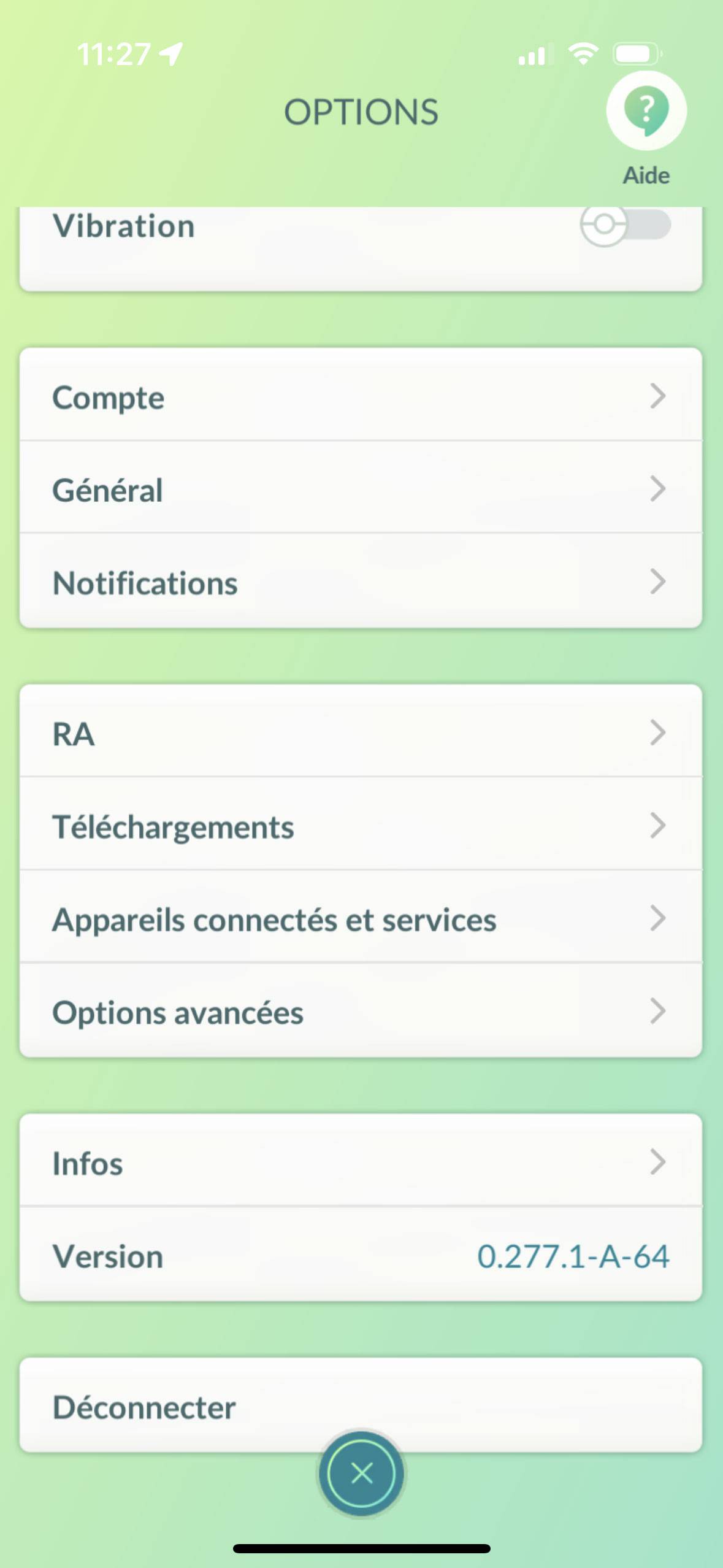Open the Aide help button
This screenshot has height=1568, width=723.
click(x=646, y=111)
